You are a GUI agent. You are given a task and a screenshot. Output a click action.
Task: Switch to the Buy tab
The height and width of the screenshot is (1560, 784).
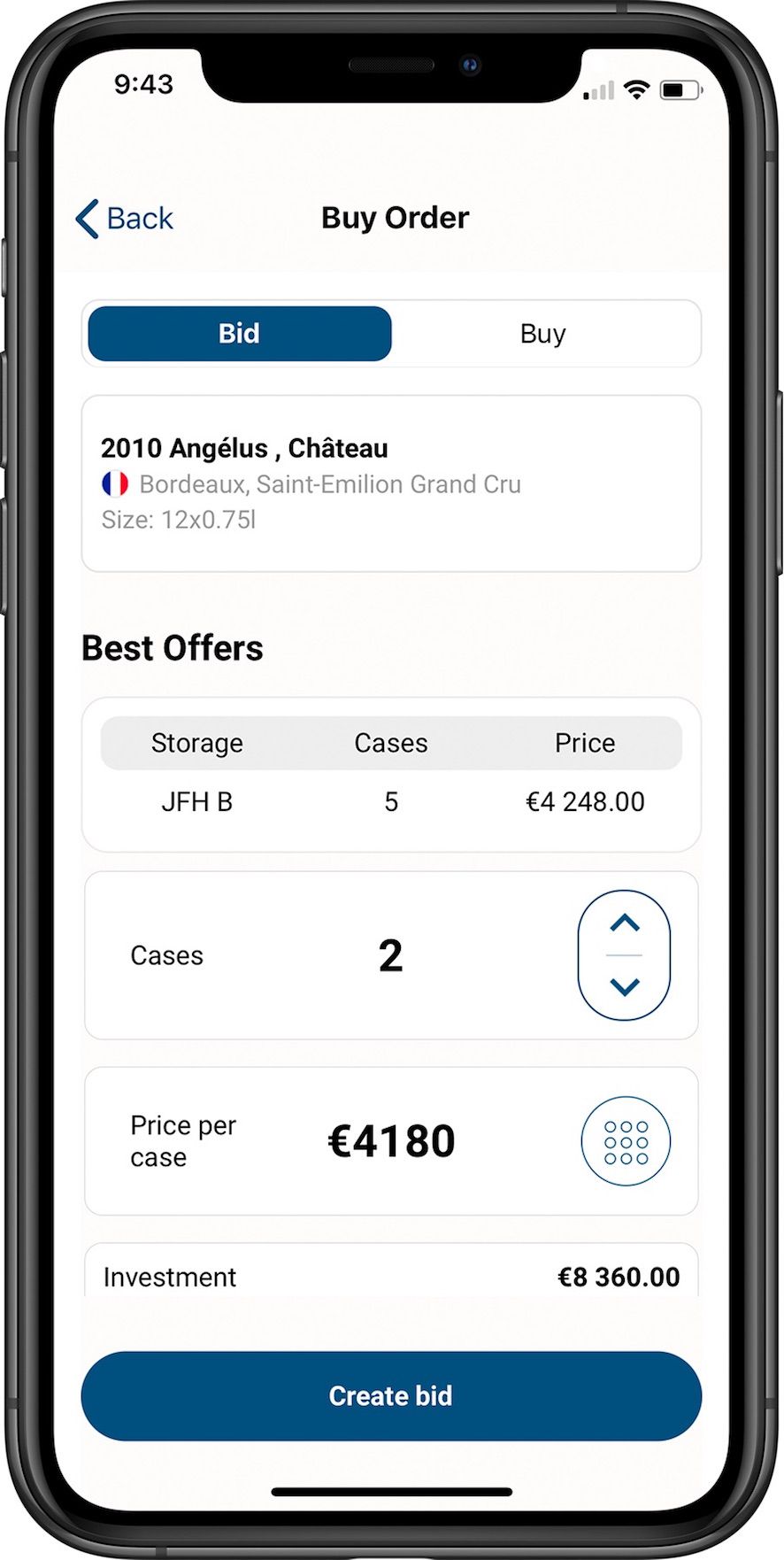pos(542,334)
